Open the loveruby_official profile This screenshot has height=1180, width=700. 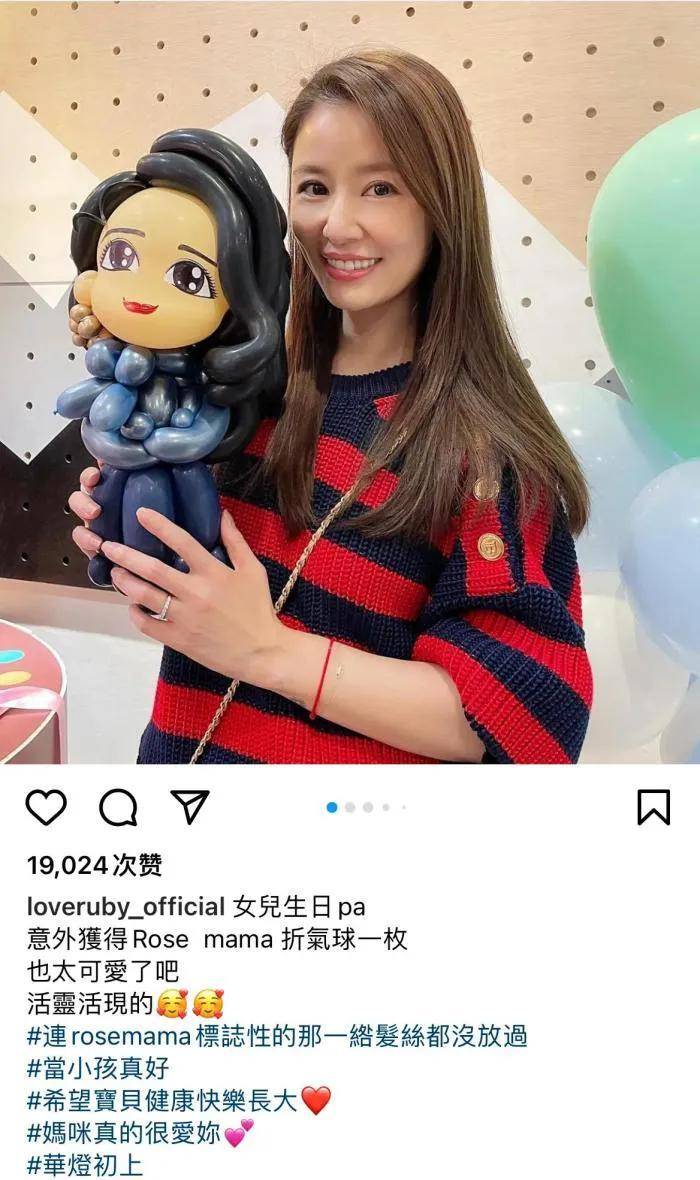(125, 907)
